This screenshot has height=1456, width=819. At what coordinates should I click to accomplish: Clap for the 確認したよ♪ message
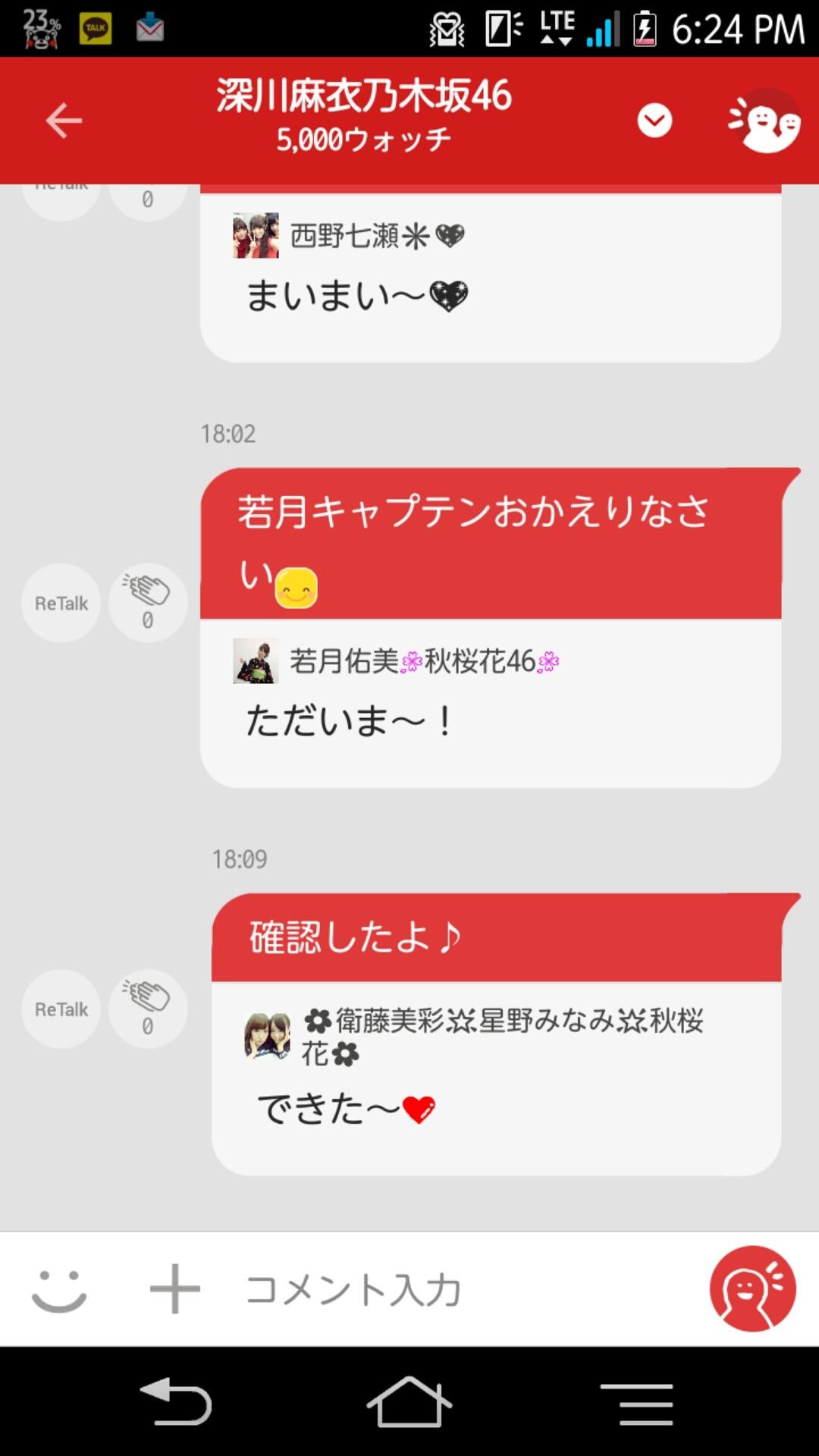coord(146,1009)
